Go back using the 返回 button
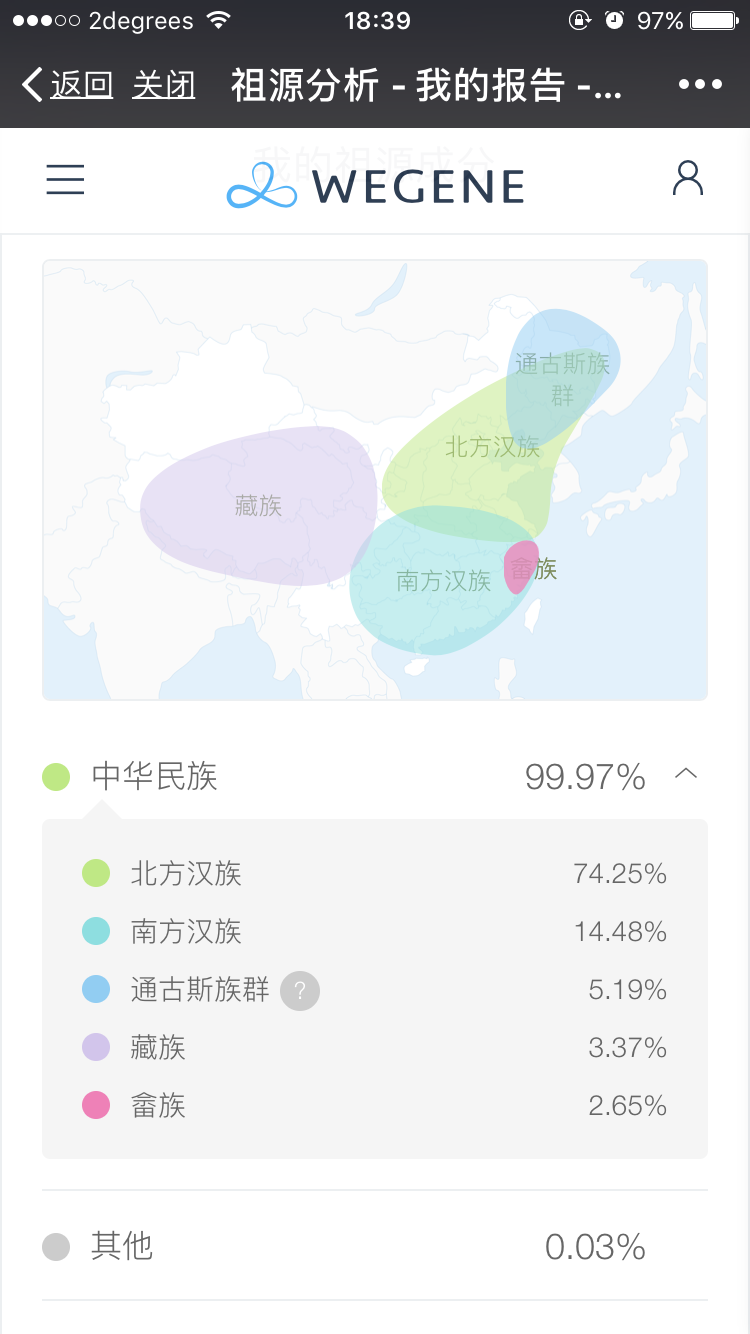The height and width of the screenshot is (1334, 750). pos(67,85)
